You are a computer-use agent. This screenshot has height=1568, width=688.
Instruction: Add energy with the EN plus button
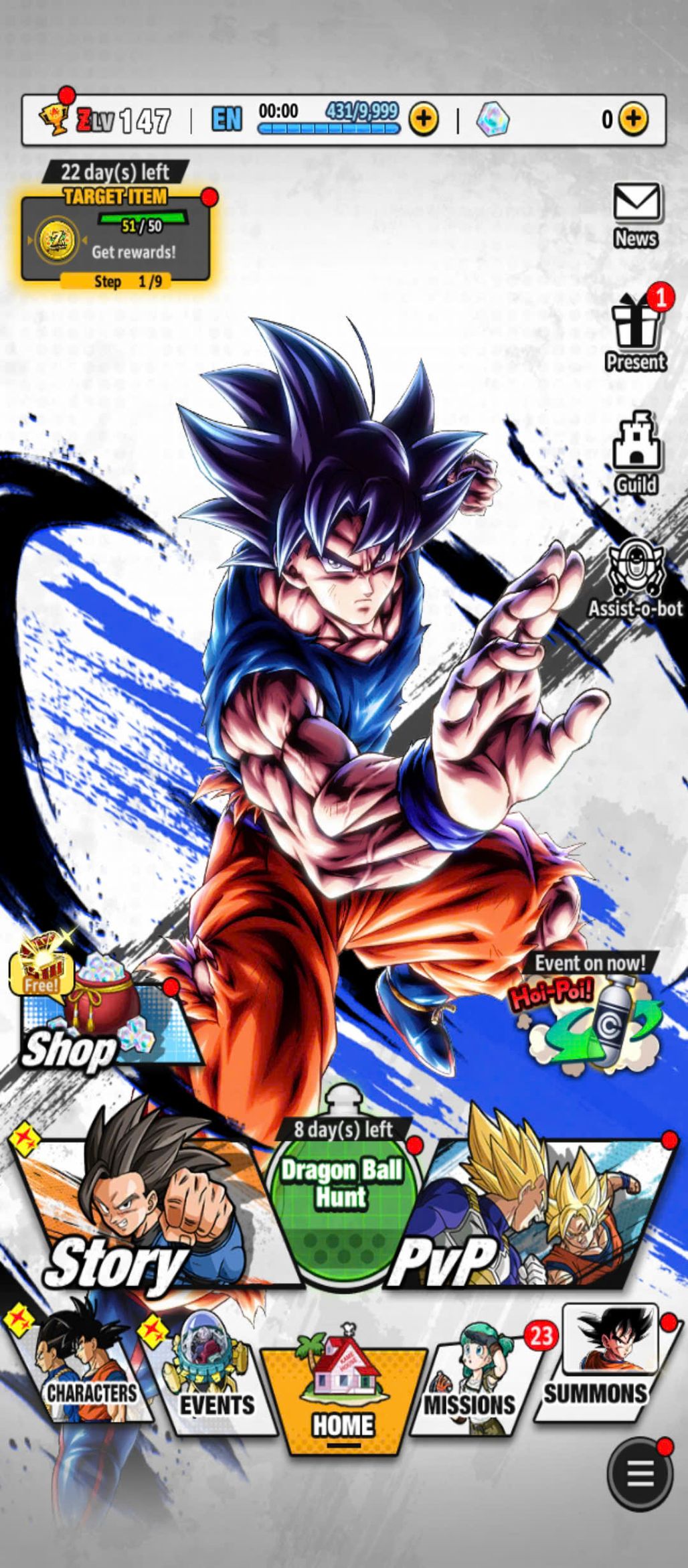[424, 119]
